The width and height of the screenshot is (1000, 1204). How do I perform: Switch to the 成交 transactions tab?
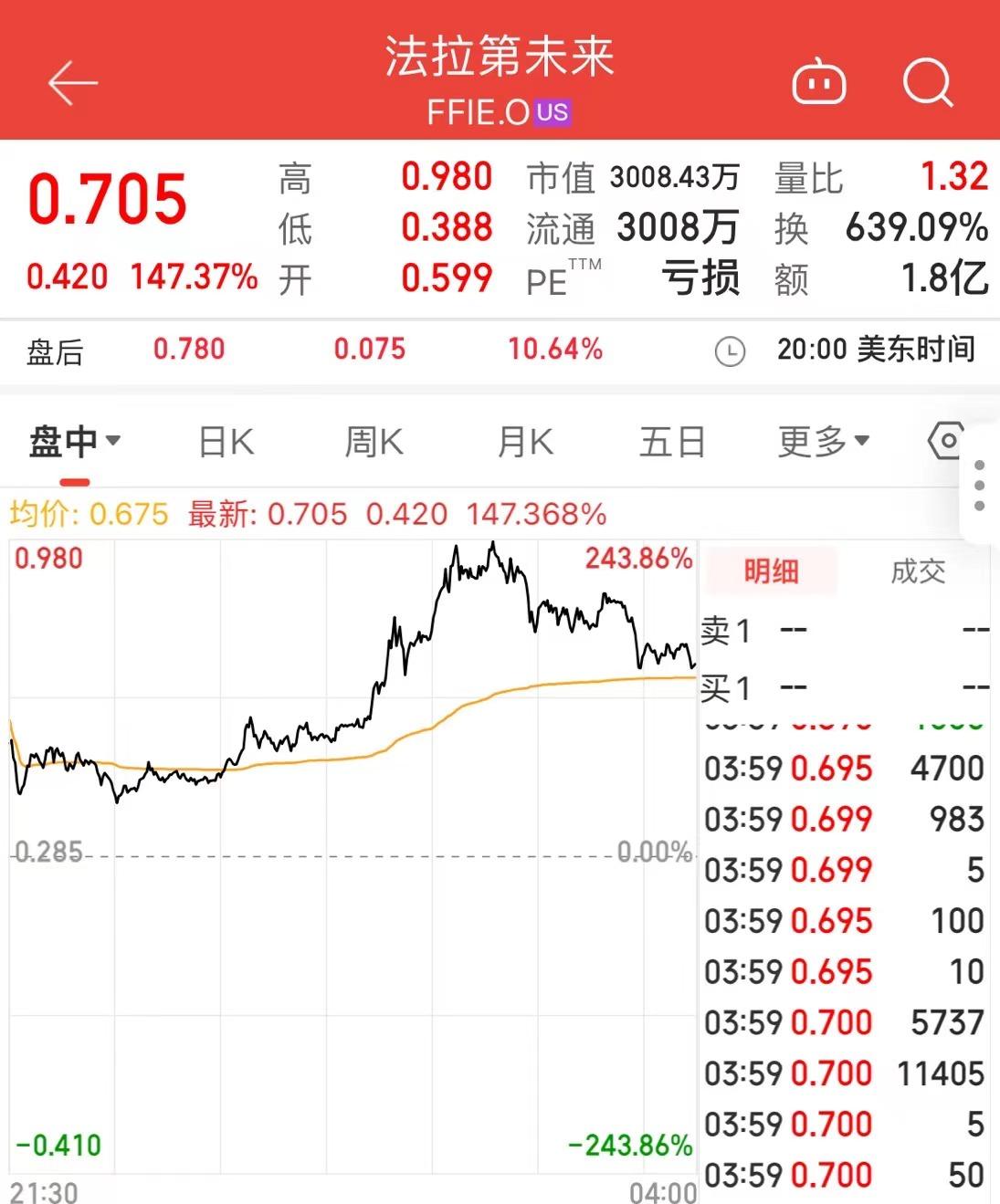918,571
